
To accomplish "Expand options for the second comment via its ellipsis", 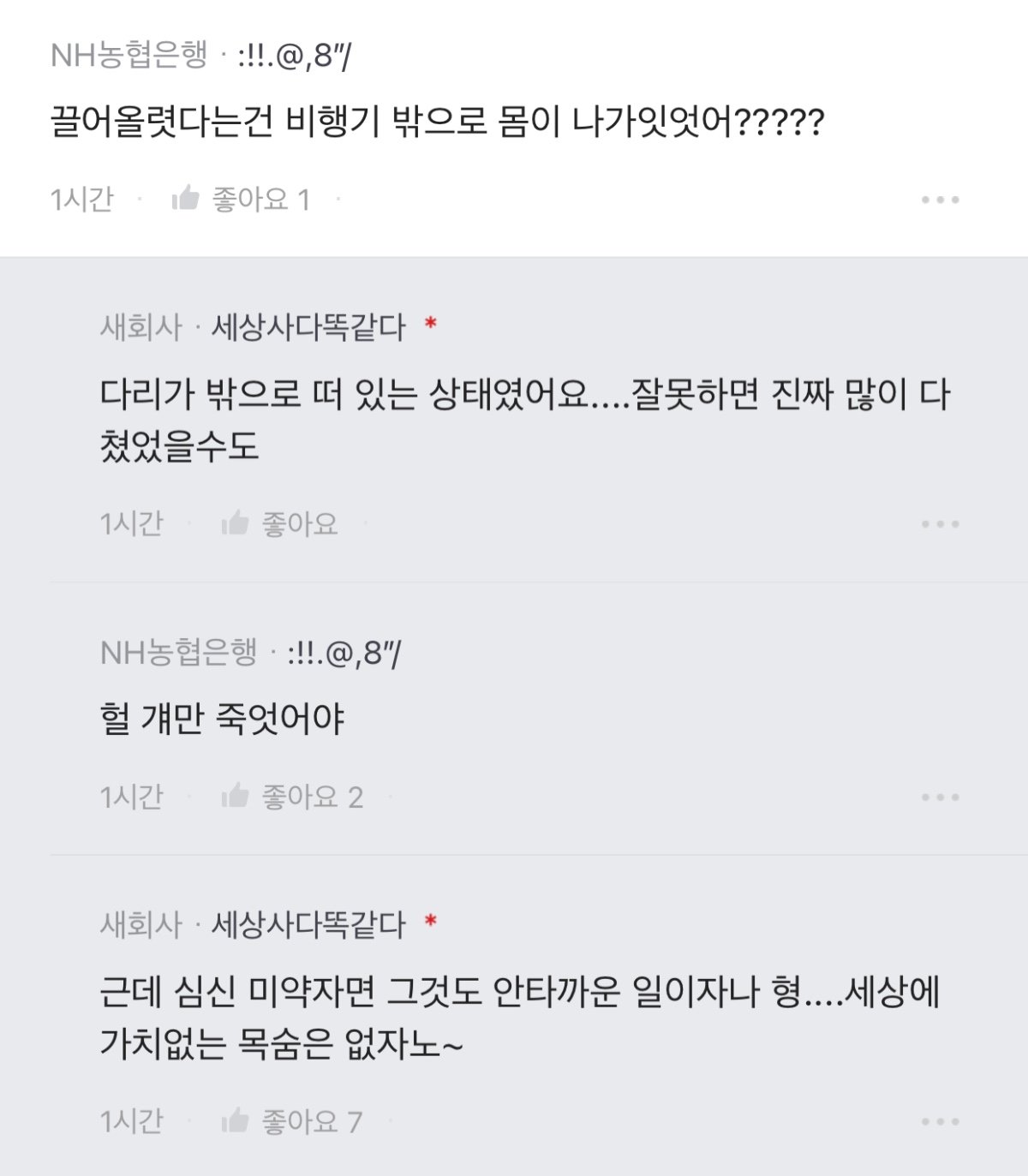I will pos(940,524).
